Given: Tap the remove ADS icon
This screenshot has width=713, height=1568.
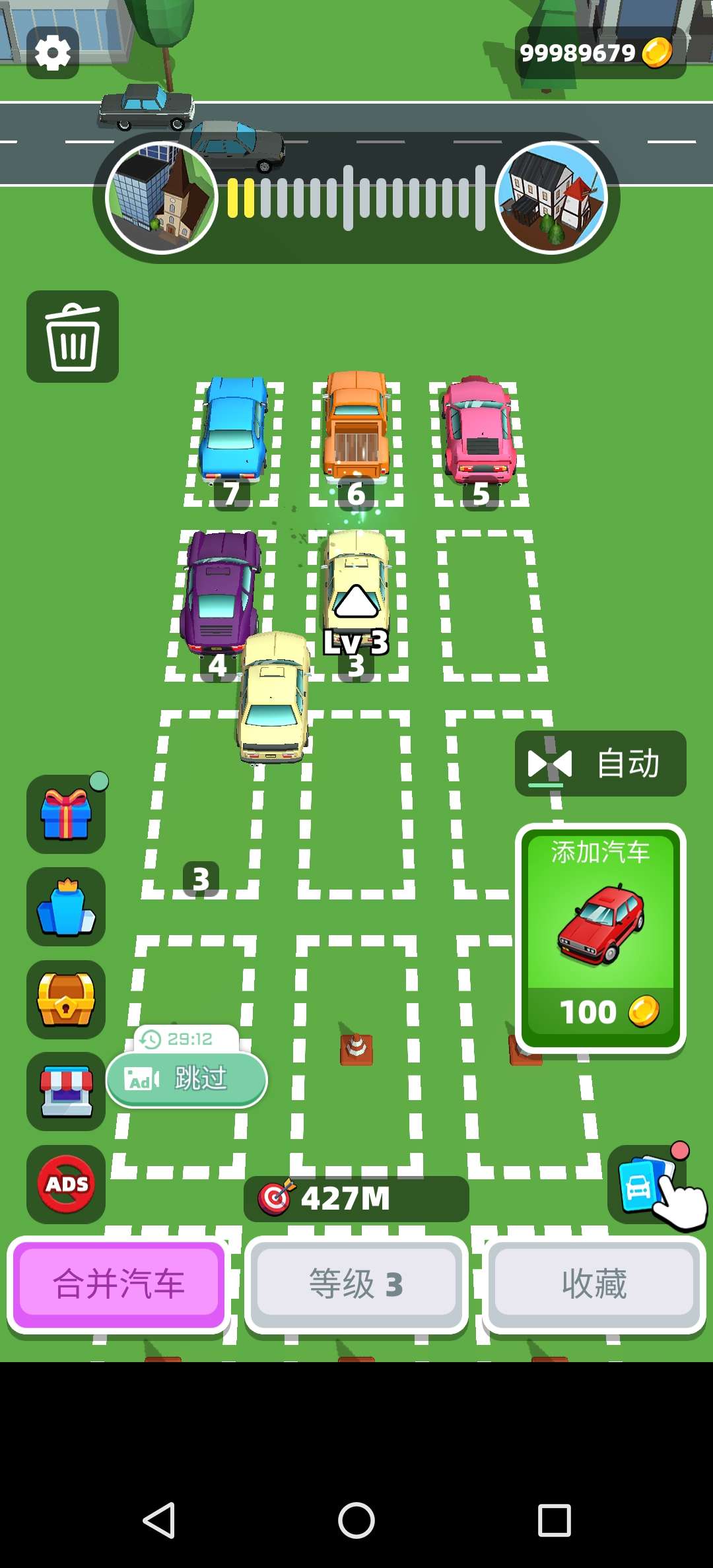Looking at the screenshot, I should (66, 1184).
